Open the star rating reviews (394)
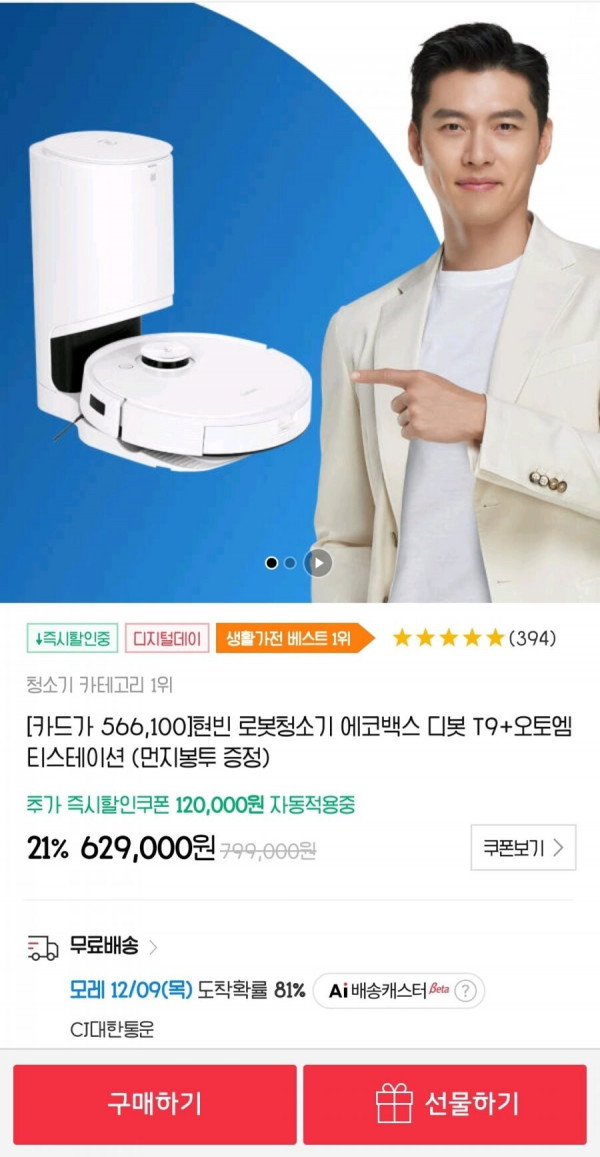The height and width of the screenshot is (1157, 600). click(x=473, y=638)
